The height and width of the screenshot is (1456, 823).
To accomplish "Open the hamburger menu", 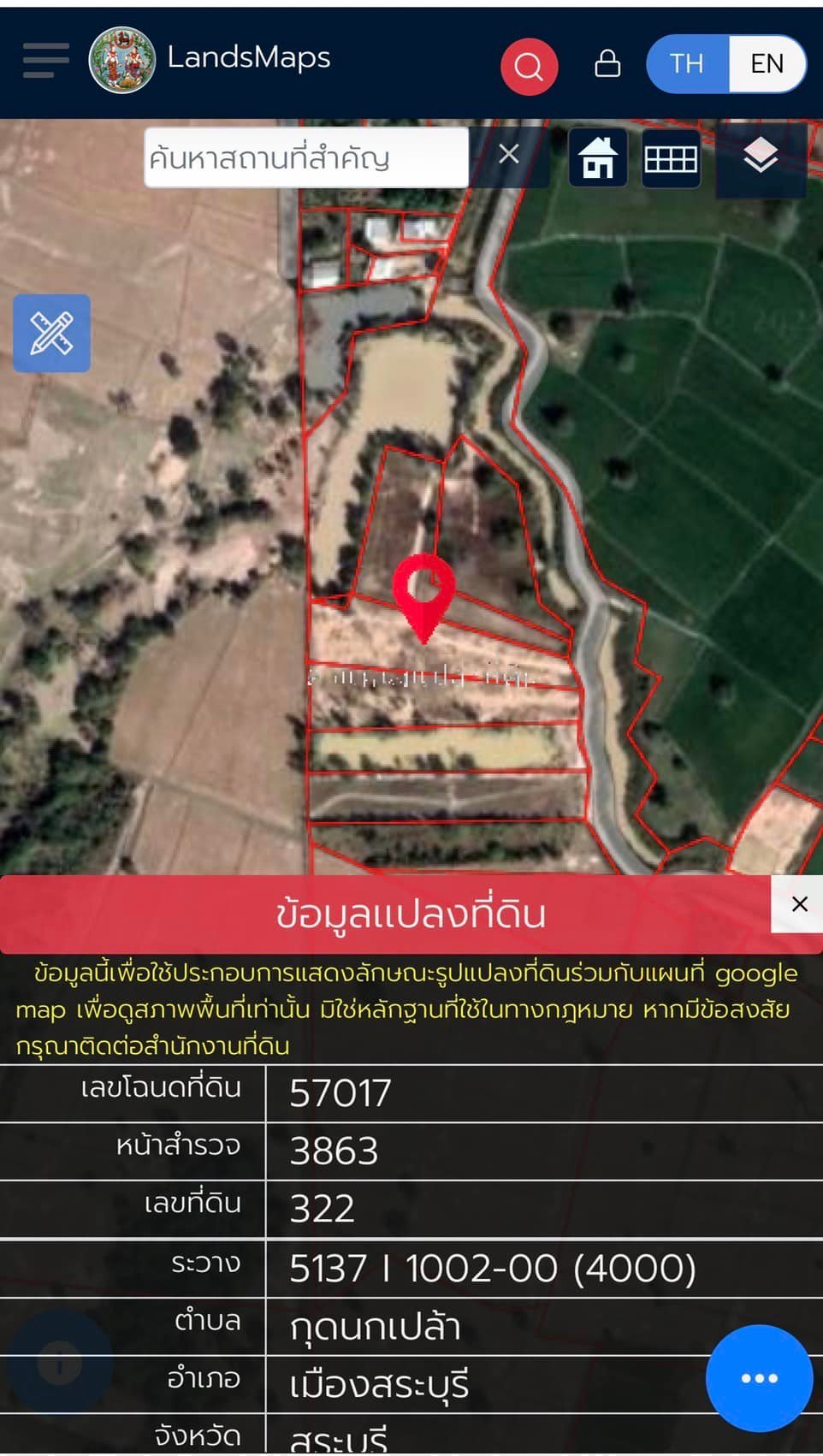I will pyautogui.click(x=46, y=61).
